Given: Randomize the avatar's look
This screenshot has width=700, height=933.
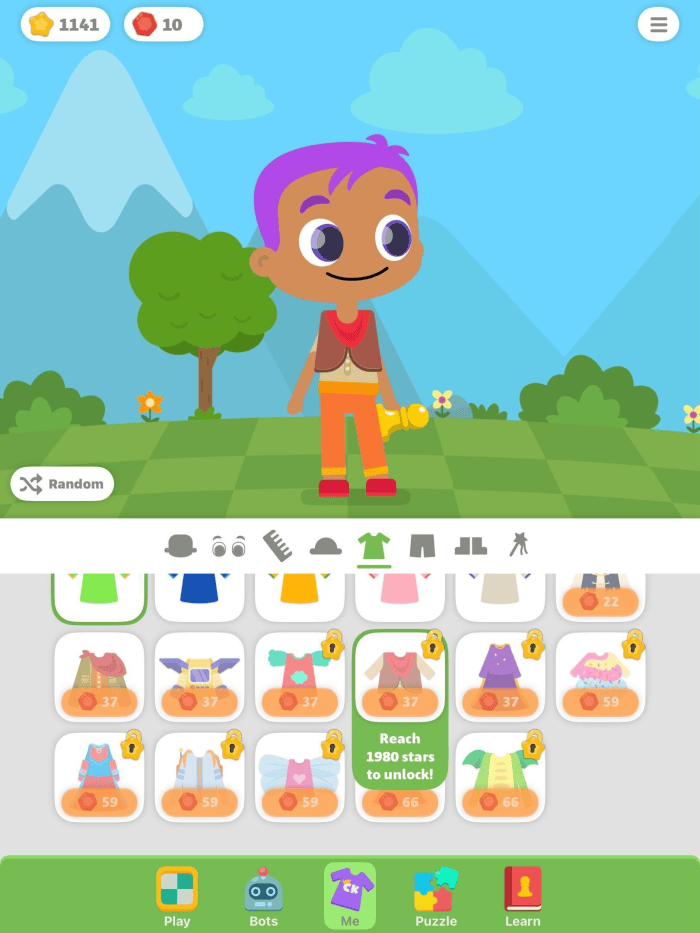Looking at the screenshot, I should (62, 484).
